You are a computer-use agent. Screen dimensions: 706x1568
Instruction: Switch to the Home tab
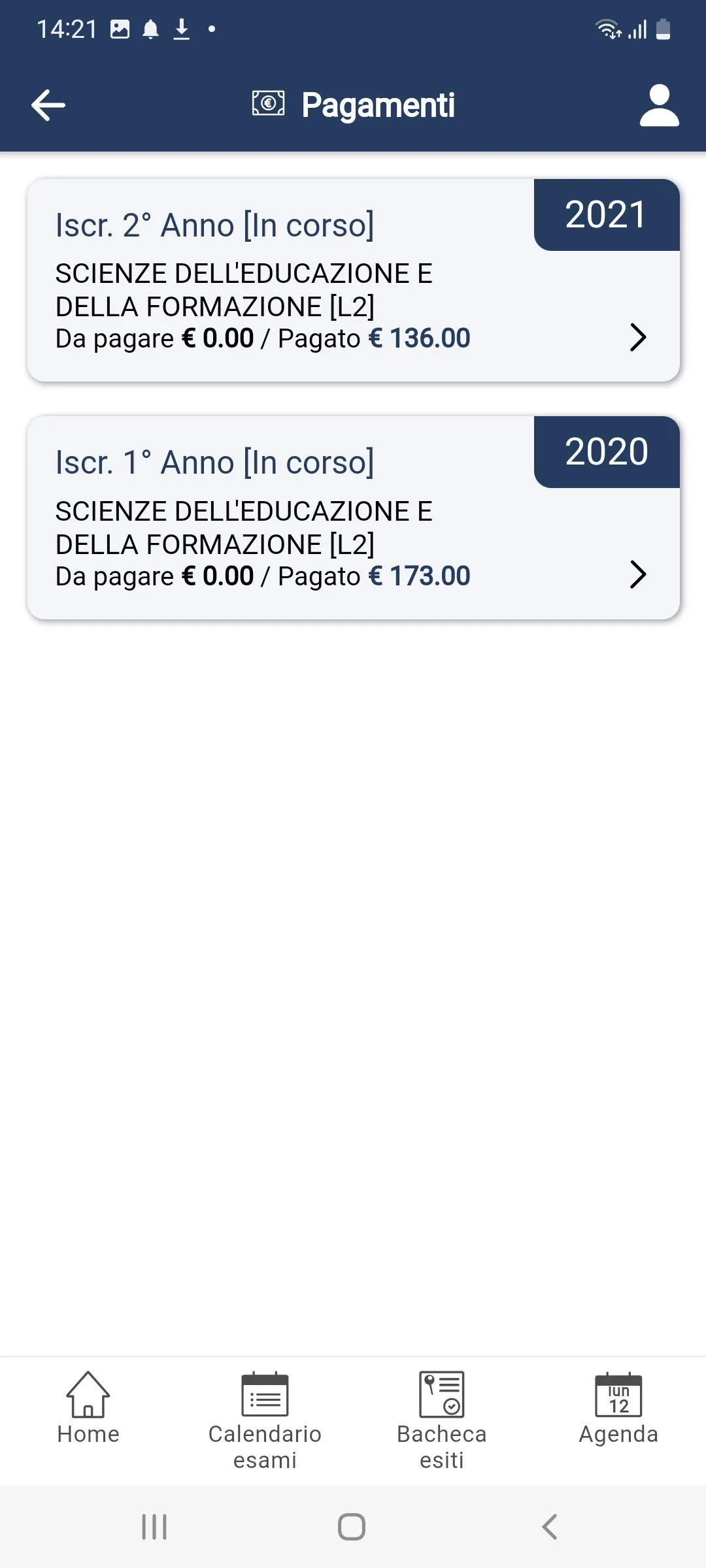88,1411
